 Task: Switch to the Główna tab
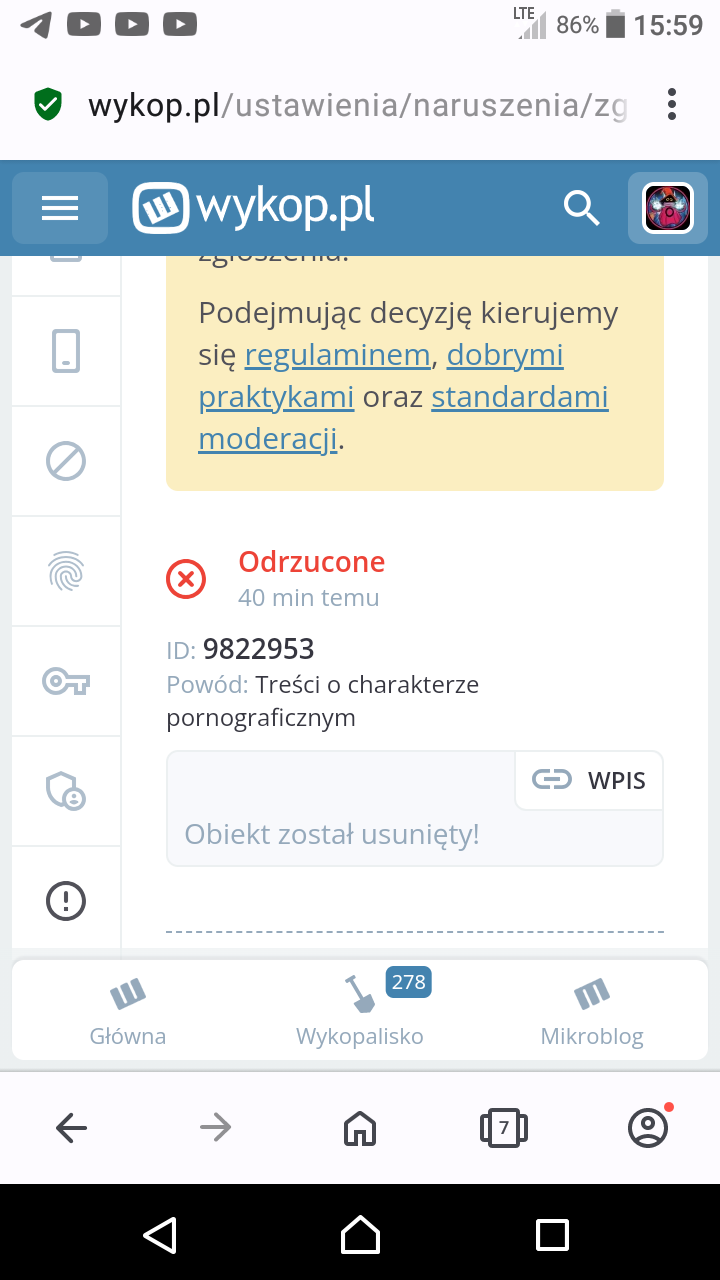click(128, 1011)
